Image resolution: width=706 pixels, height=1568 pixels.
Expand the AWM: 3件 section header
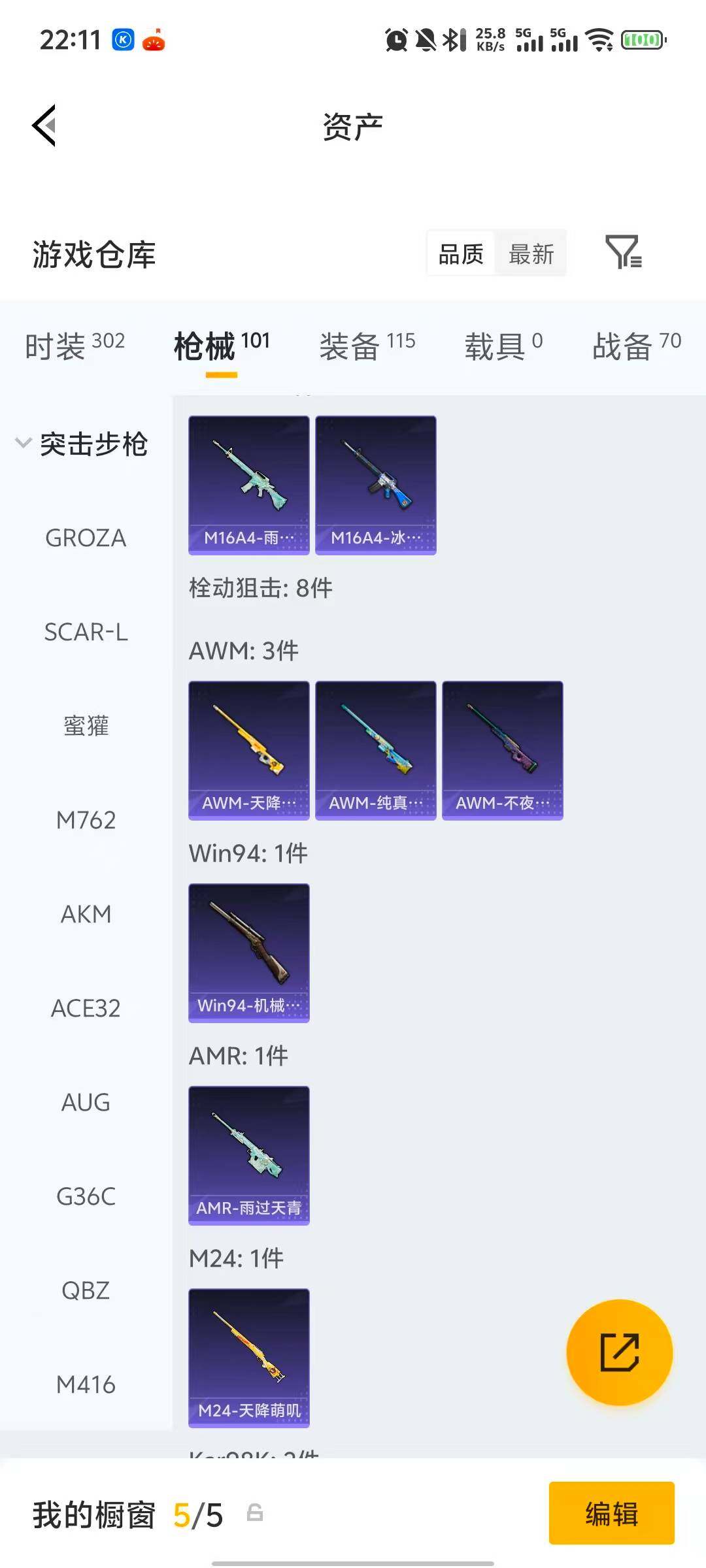tap(243, 649)
